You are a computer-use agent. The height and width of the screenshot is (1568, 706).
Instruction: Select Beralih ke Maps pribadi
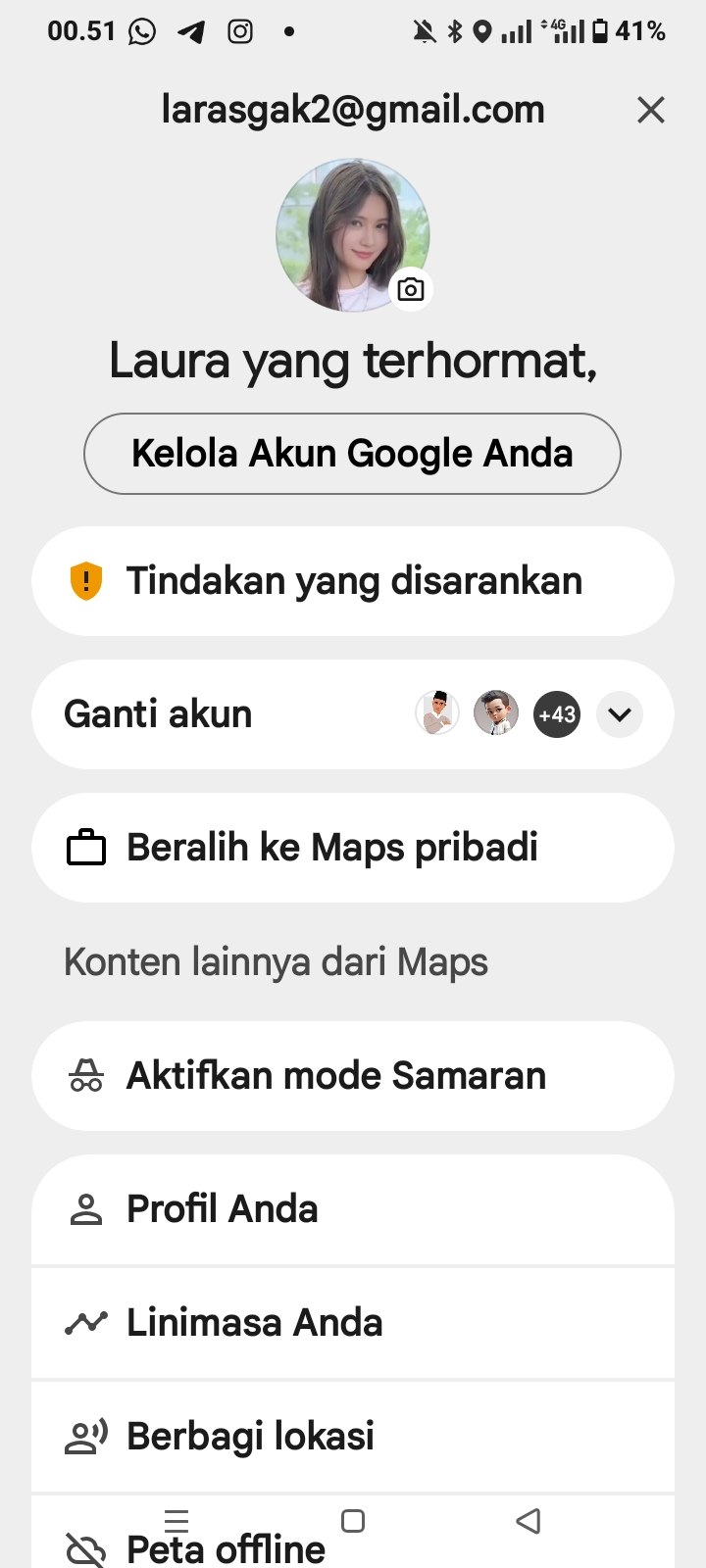click(353, 848)
